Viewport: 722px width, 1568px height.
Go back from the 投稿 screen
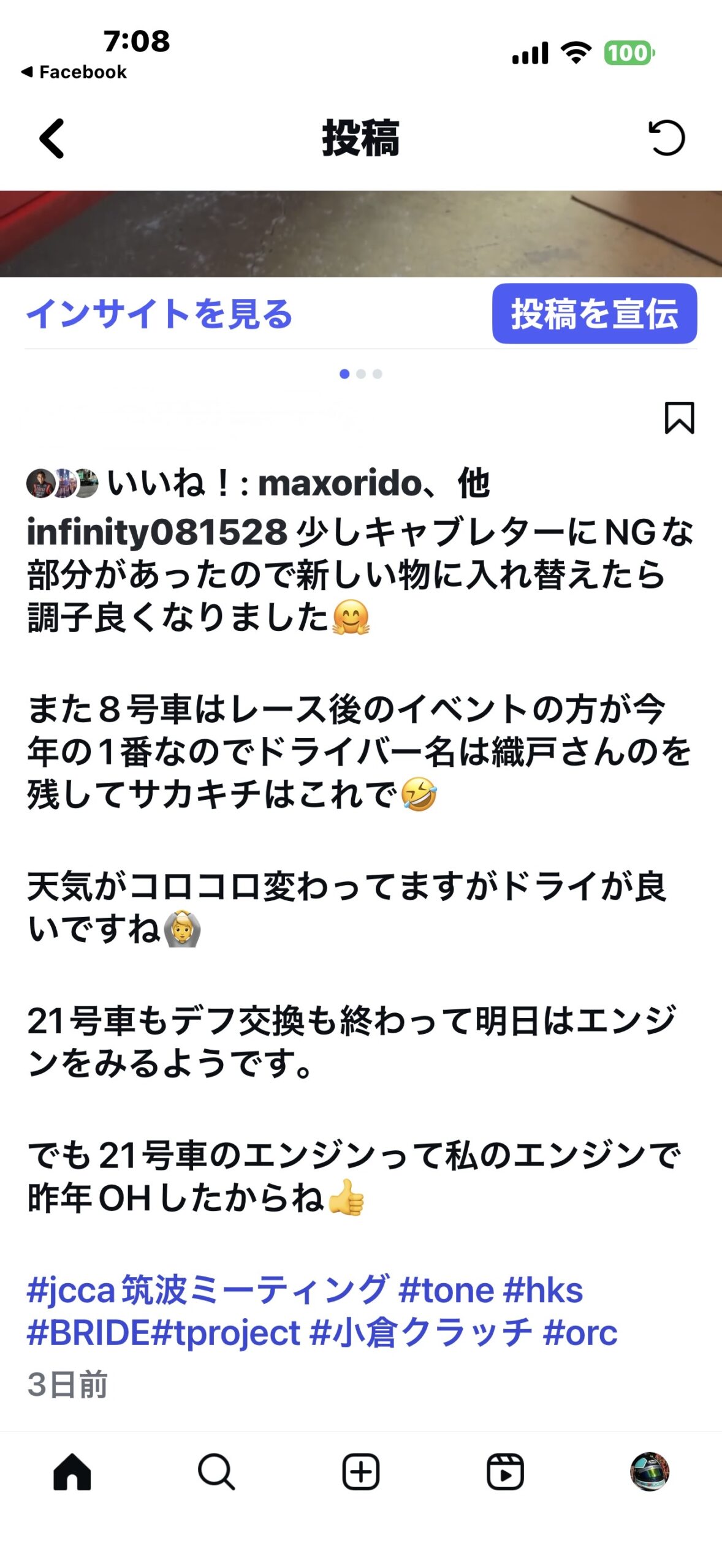(52, 139)
